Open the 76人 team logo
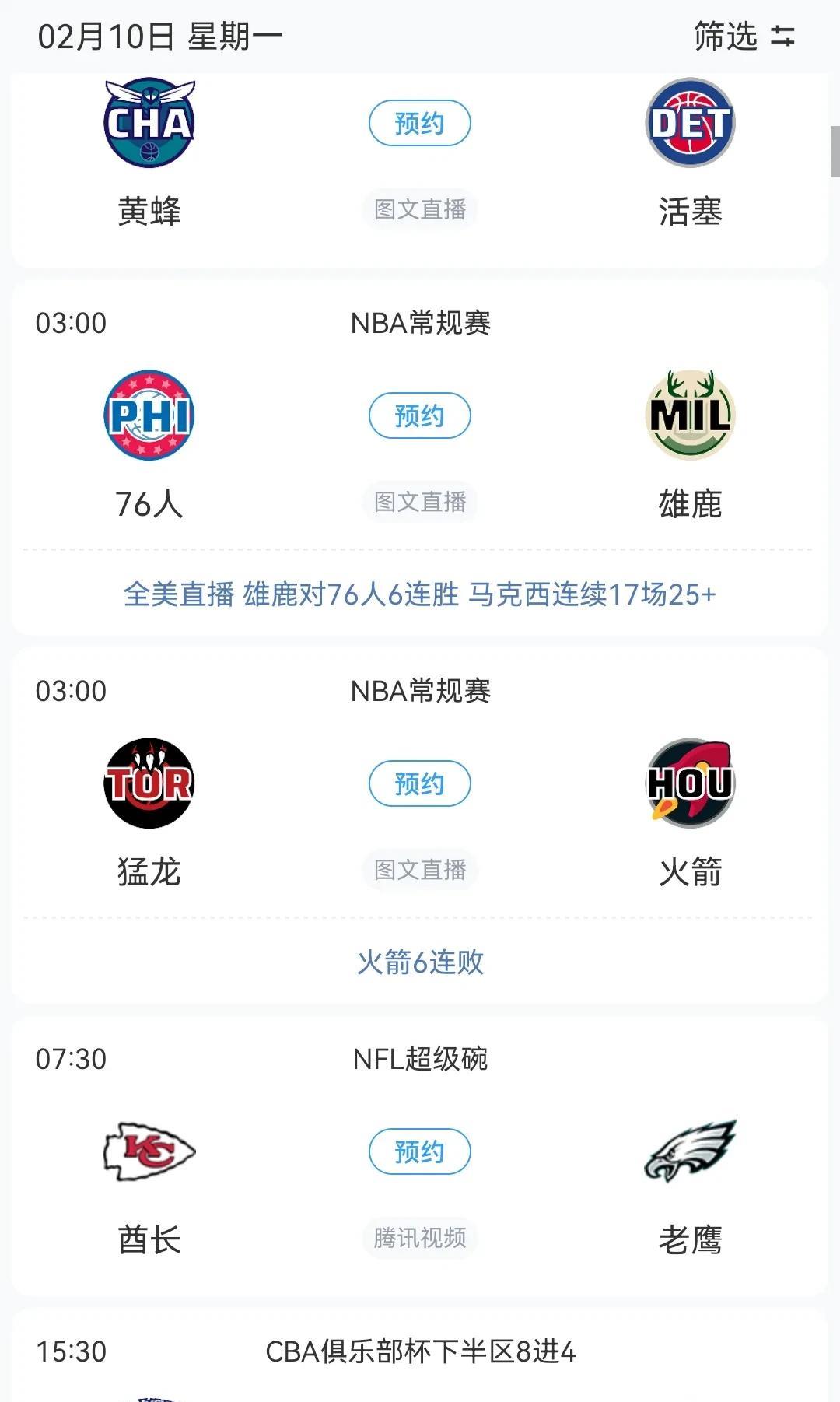This screenshot has height=1402, width=840. pyautogui.click(x=149, y=415)
